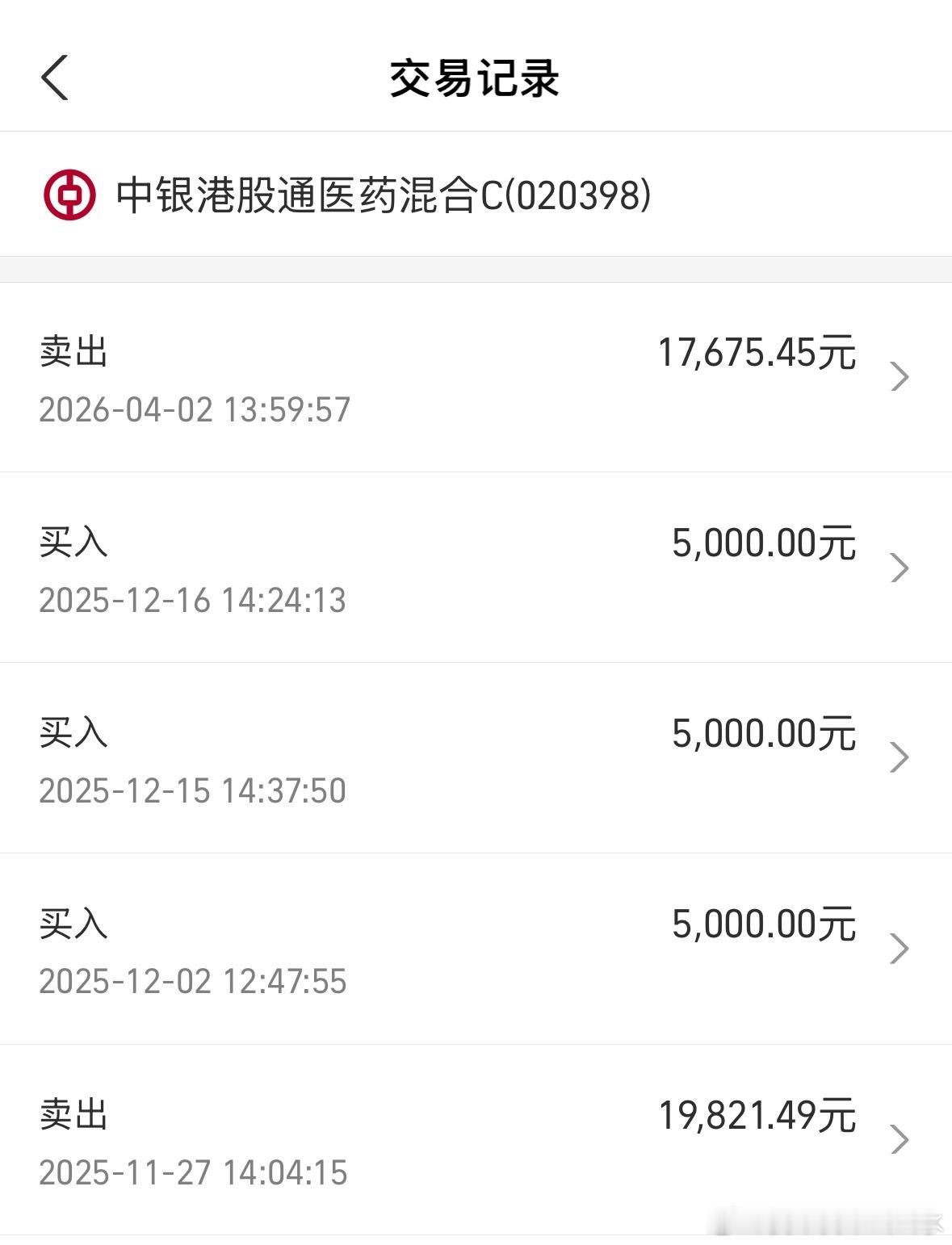Open the 买入 record dated 2025-12-16
The width and height of the screenshot is (952, 1245).
(476, 568)
